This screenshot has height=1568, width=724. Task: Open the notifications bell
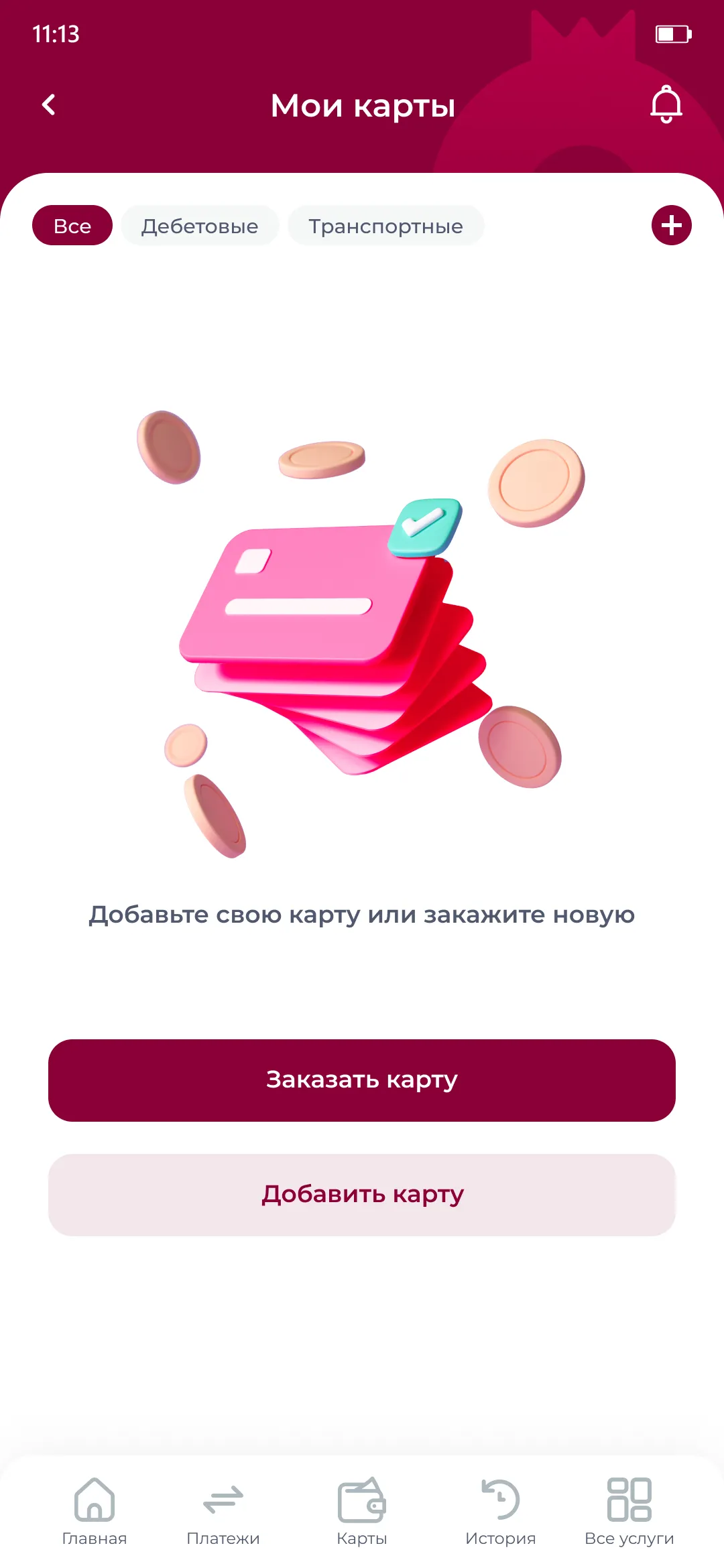point(666,105)
